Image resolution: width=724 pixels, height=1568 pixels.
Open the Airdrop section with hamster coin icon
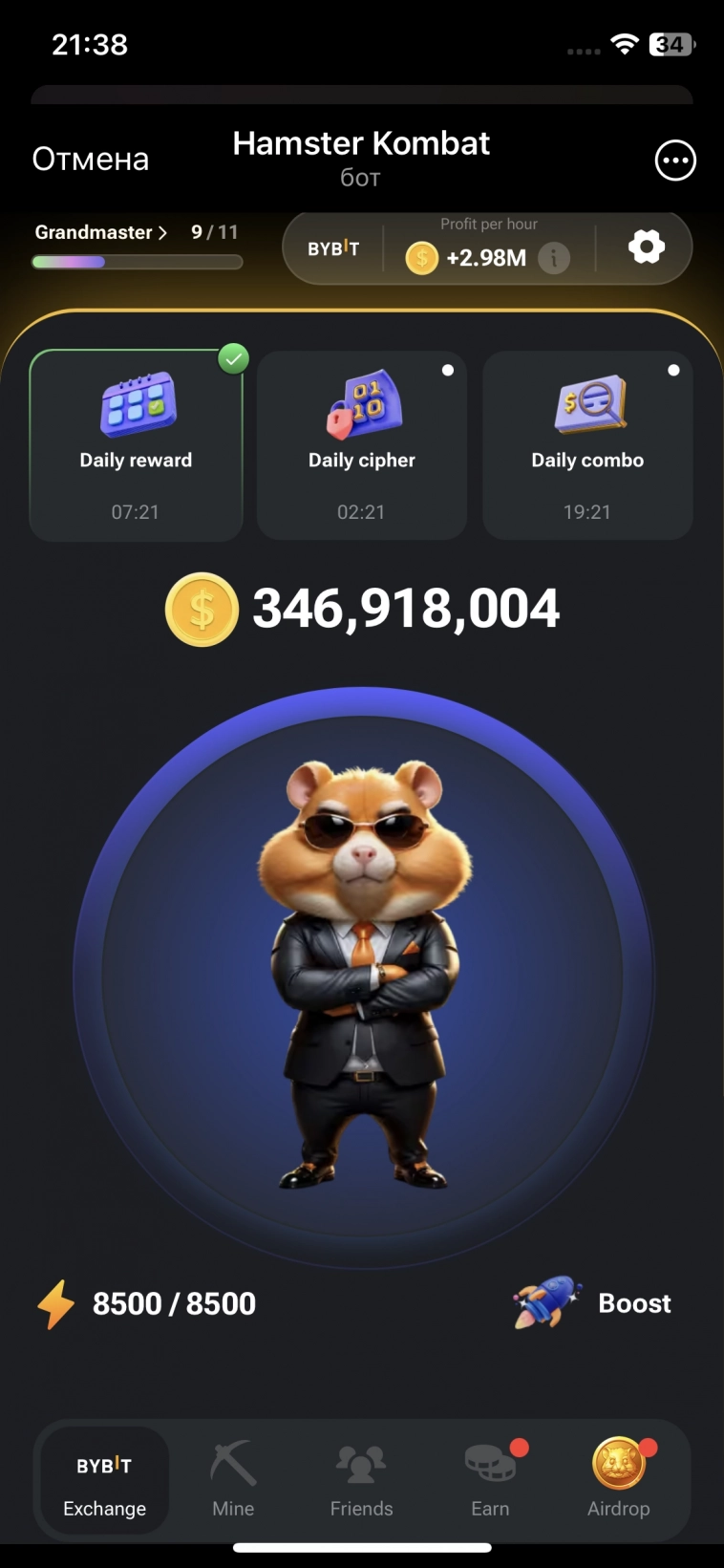coord(618,1479)
